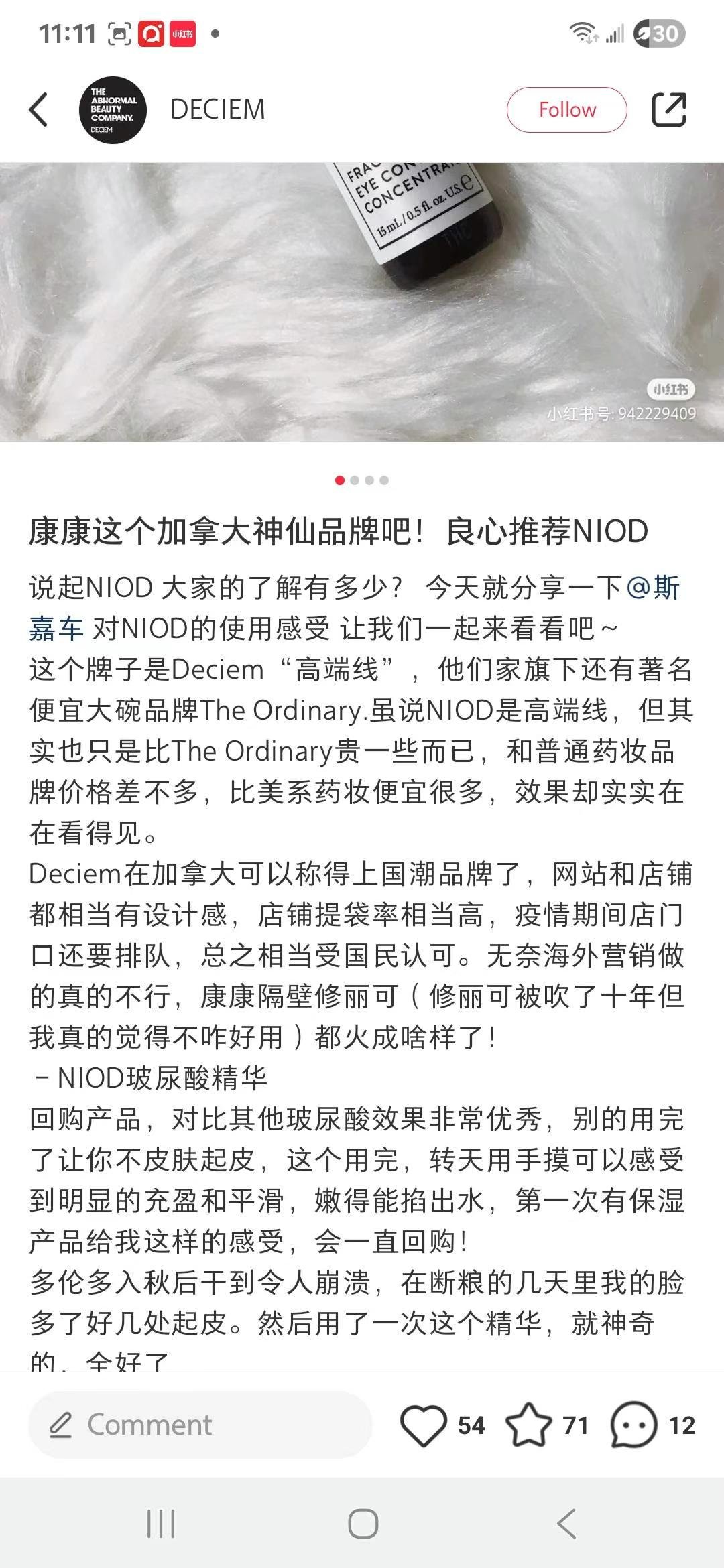
Task: Open the recent apps overview
Action: 161,1523
